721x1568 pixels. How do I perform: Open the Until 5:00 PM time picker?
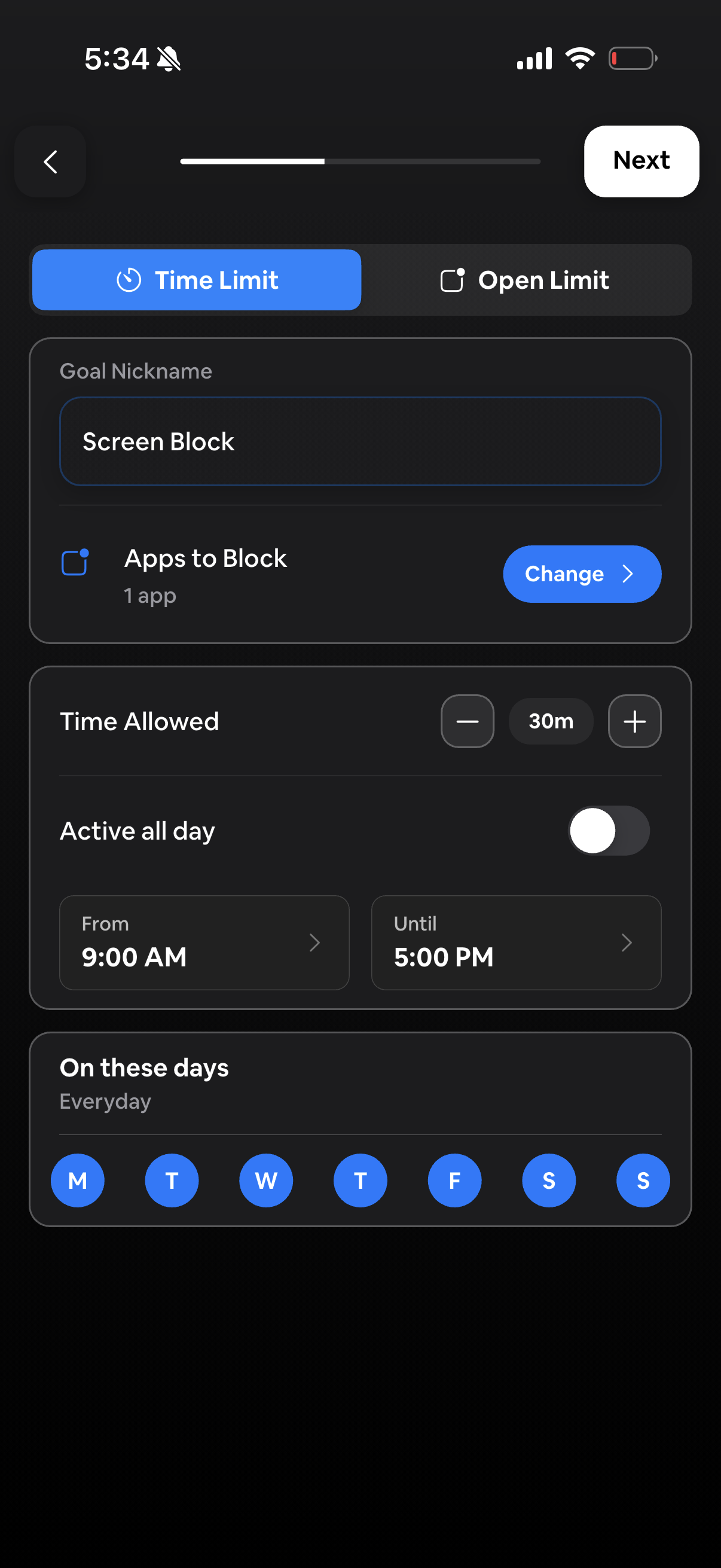516,942
